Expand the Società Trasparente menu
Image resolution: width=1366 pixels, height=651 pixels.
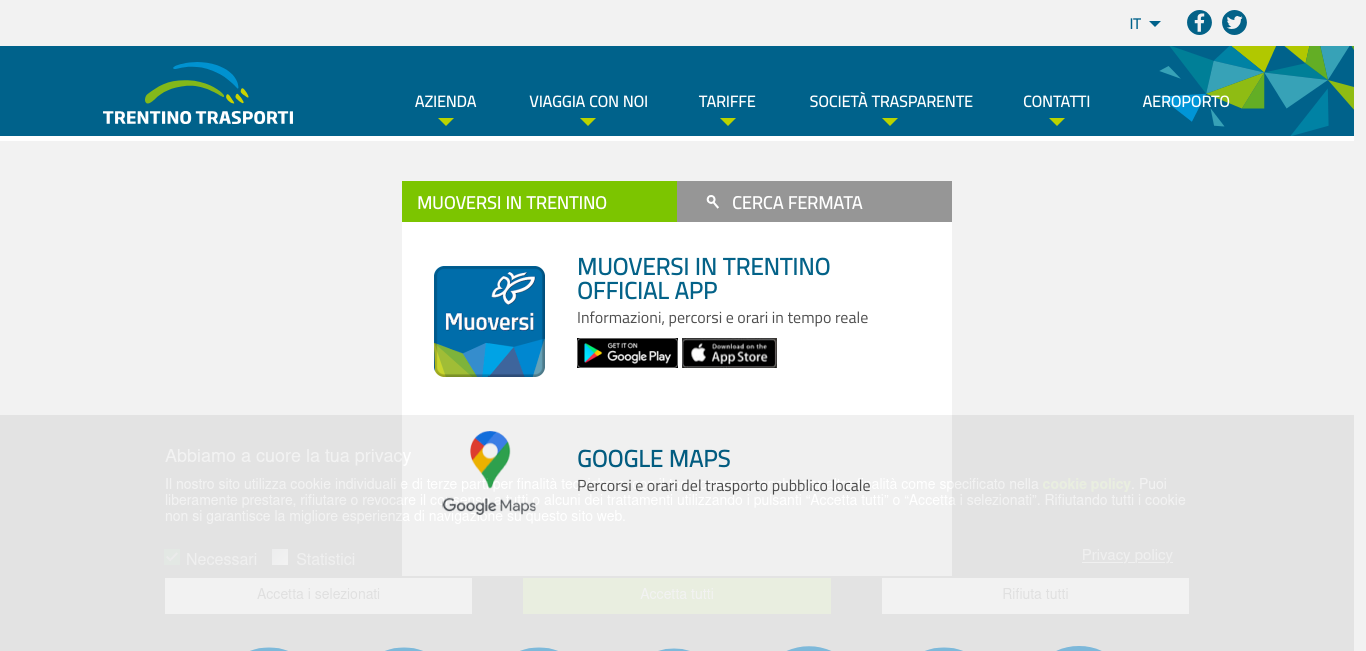890,102
